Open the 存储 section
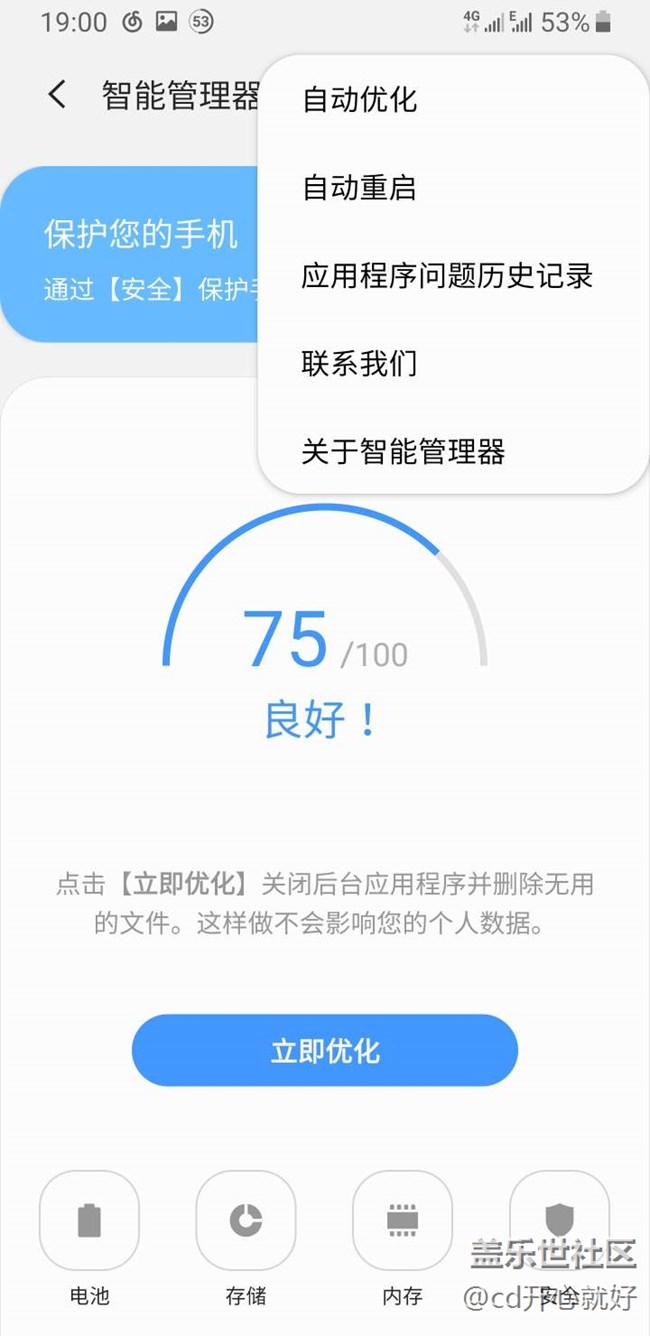The height and width of the screenshot is (1336, 650). pyautogui.click(x=246, y=1221)
